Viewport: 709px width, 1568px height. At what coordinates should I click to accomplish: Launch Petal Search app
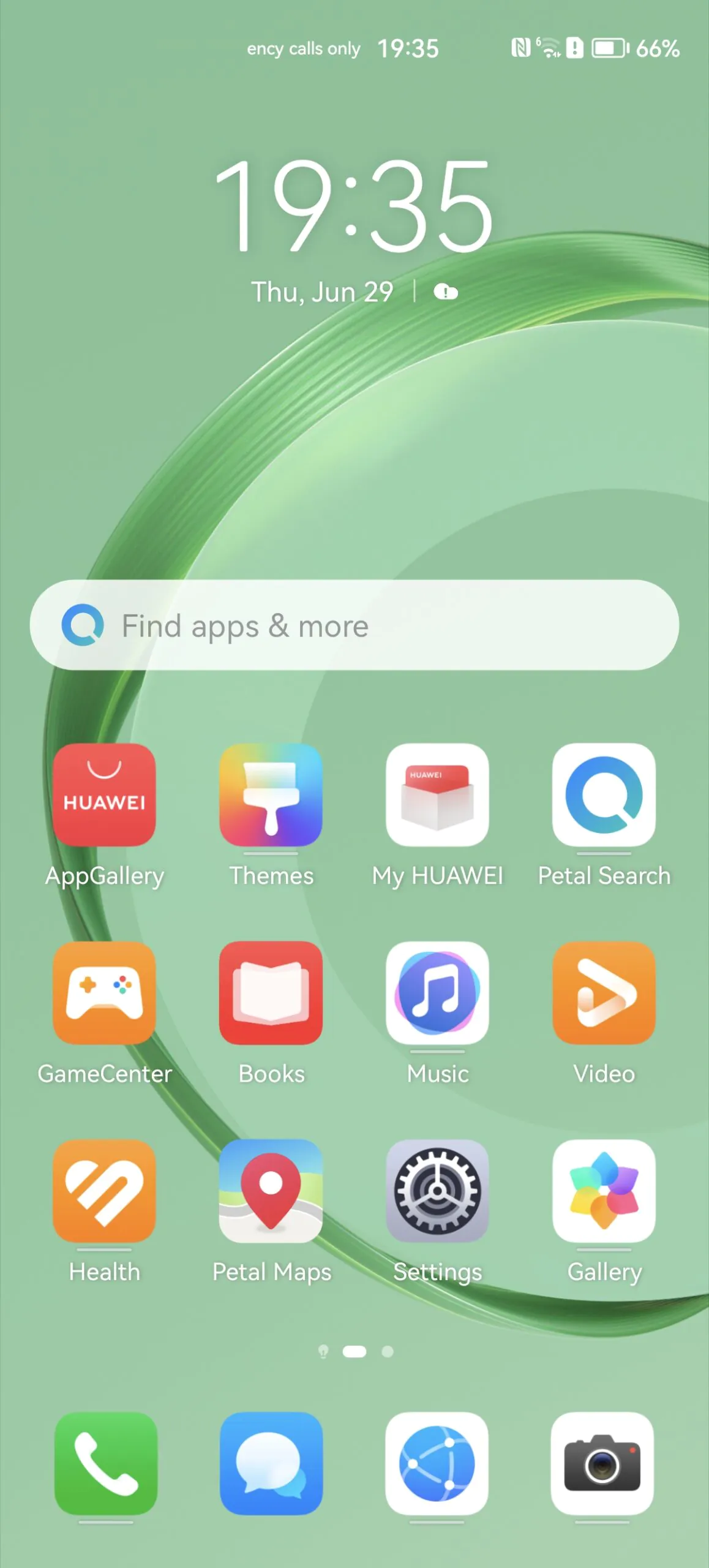604,795
